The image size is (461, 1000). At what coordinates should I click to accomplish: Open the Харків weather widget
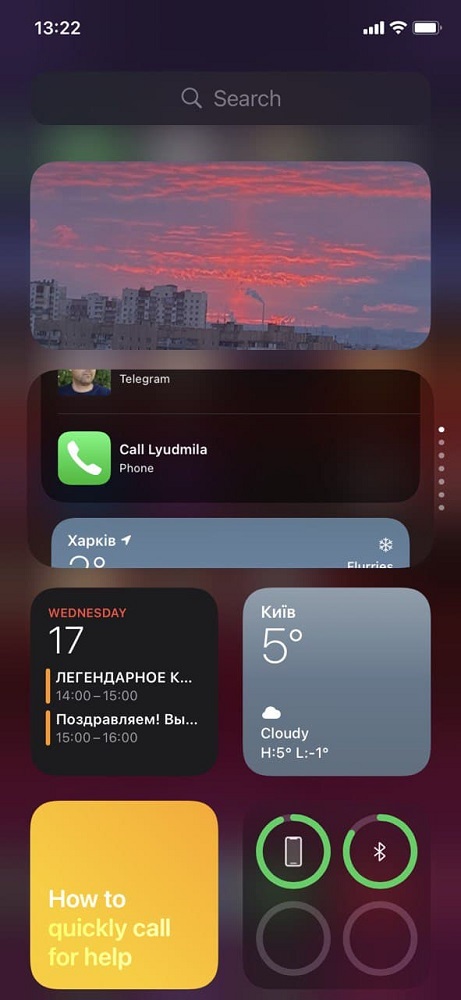(x=230, y=543)
